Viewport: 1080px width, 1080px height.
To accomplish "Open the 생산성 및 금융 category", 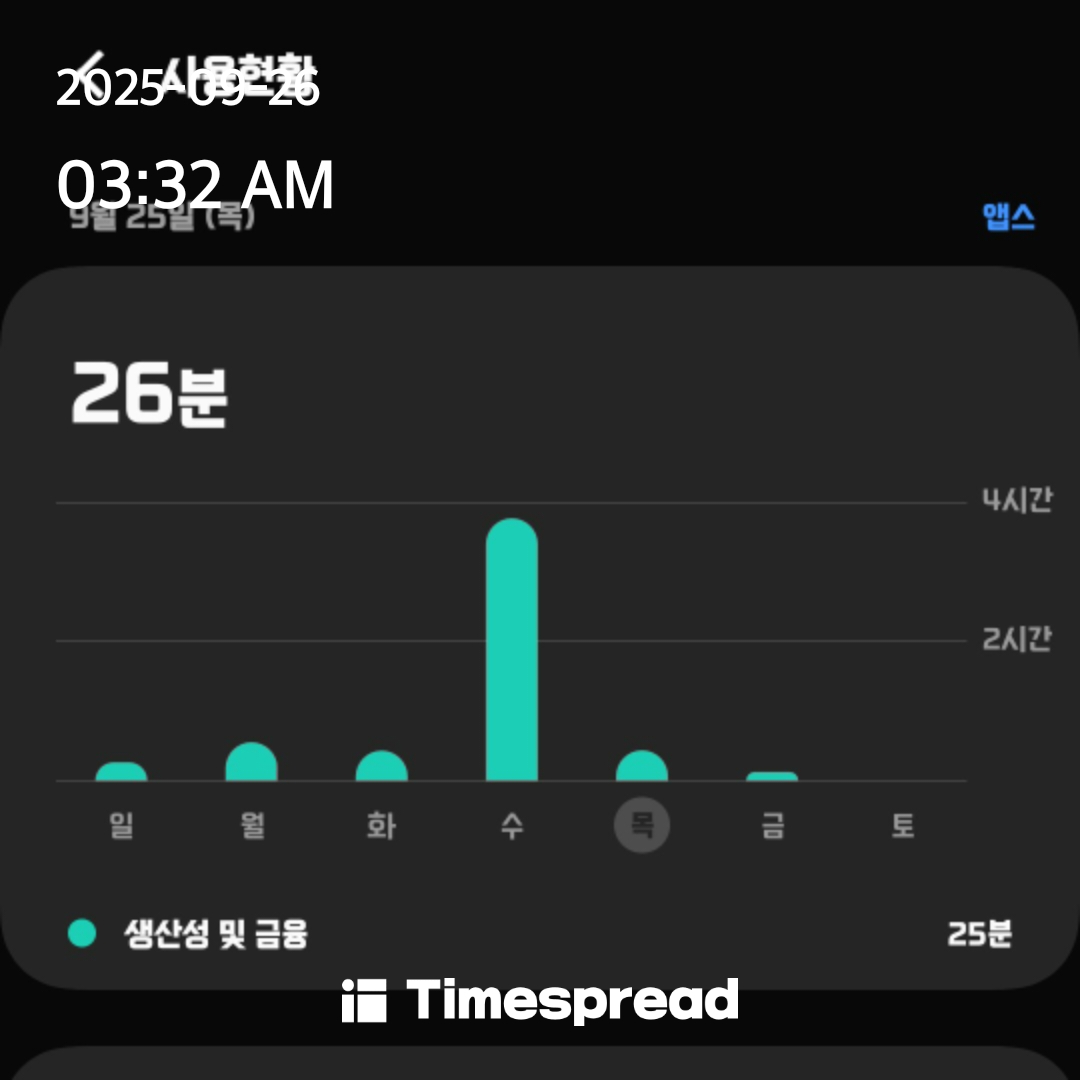I will pyautogui.click(x=216, y=934).
